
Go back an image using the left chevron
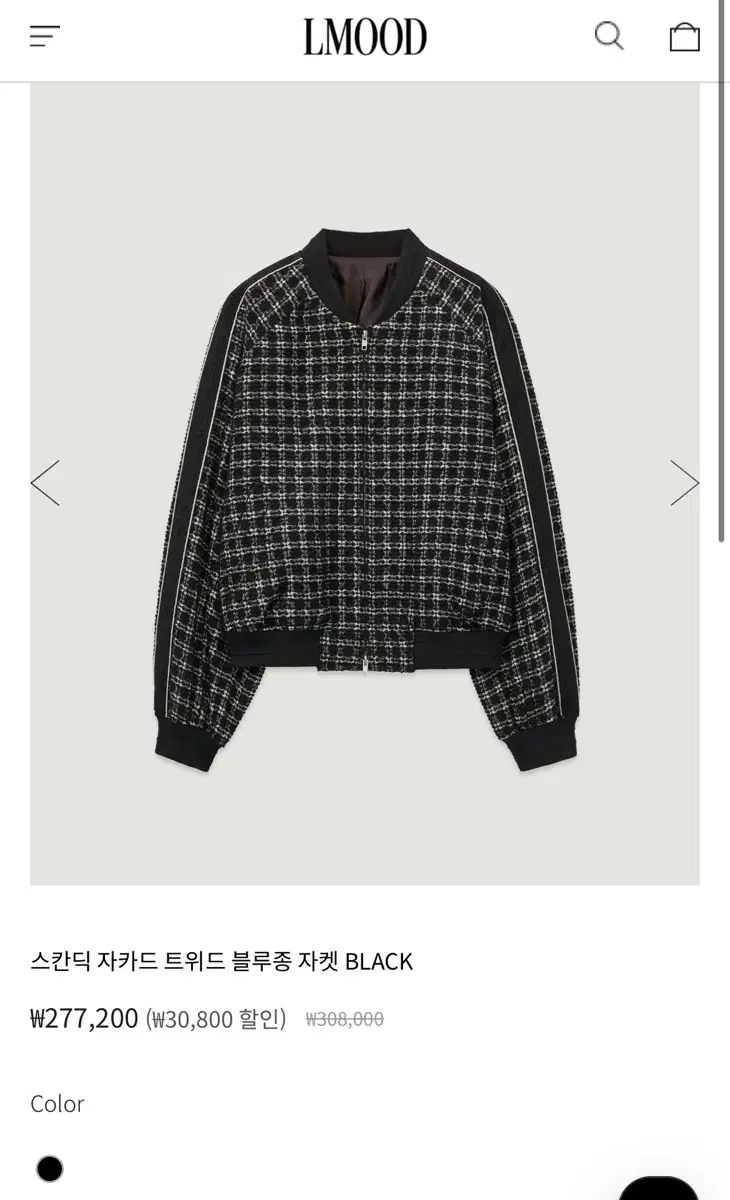46,483
